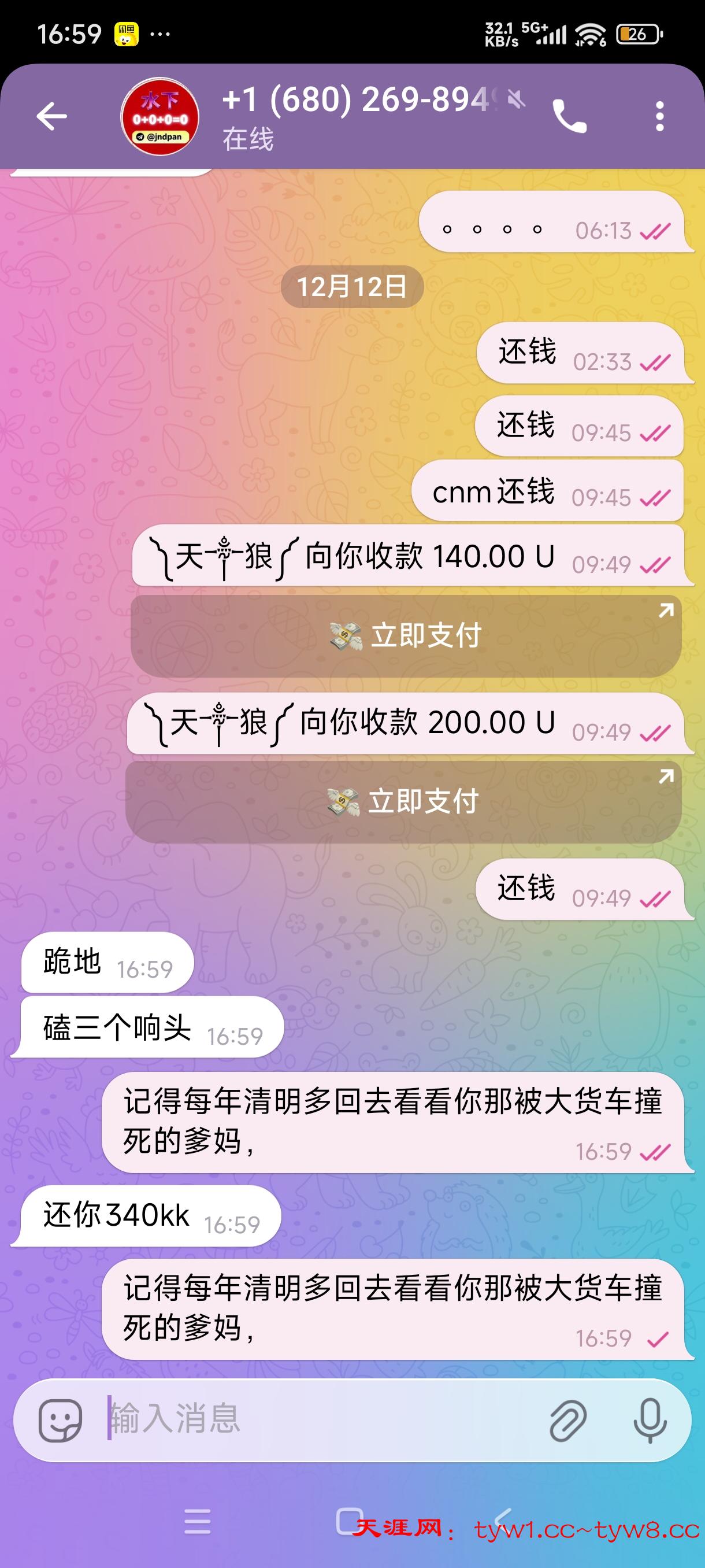Open the contact's profile picture

(x=159, y=116)
